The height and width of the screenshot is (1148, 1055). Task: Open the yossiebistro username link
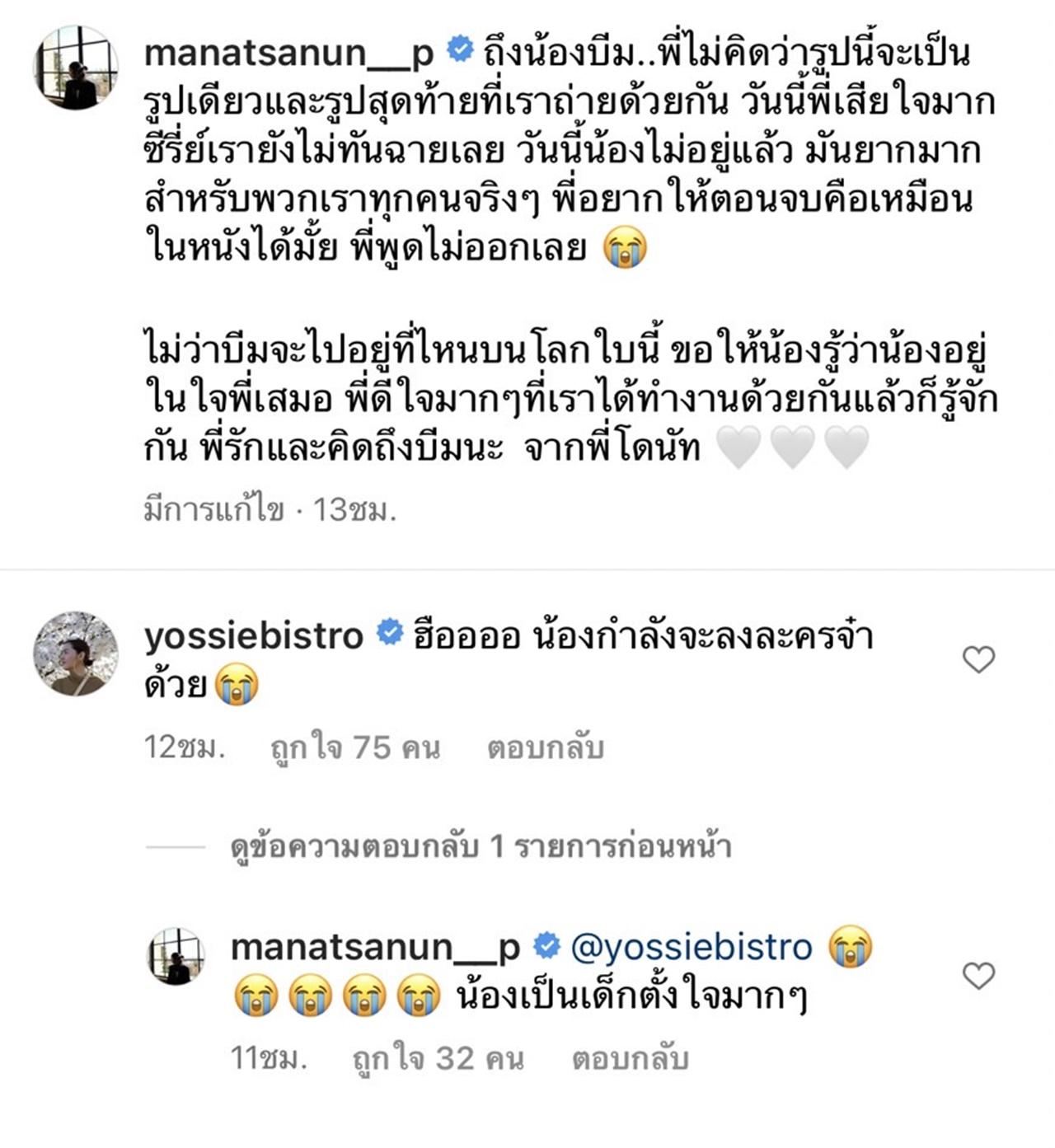pyautogui.click(x=253, y=635)
